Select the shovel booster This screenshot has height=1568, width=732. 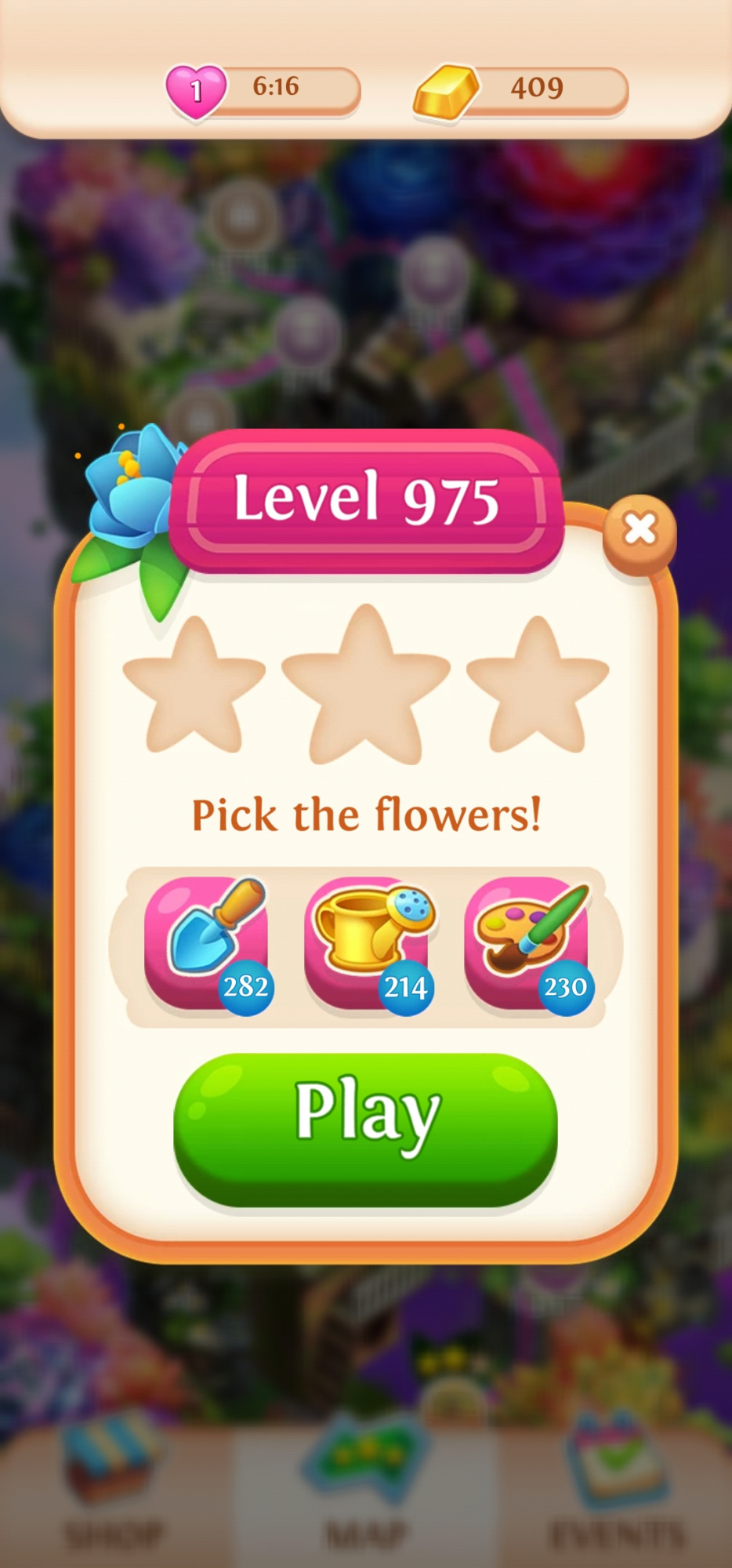point(207,943)
